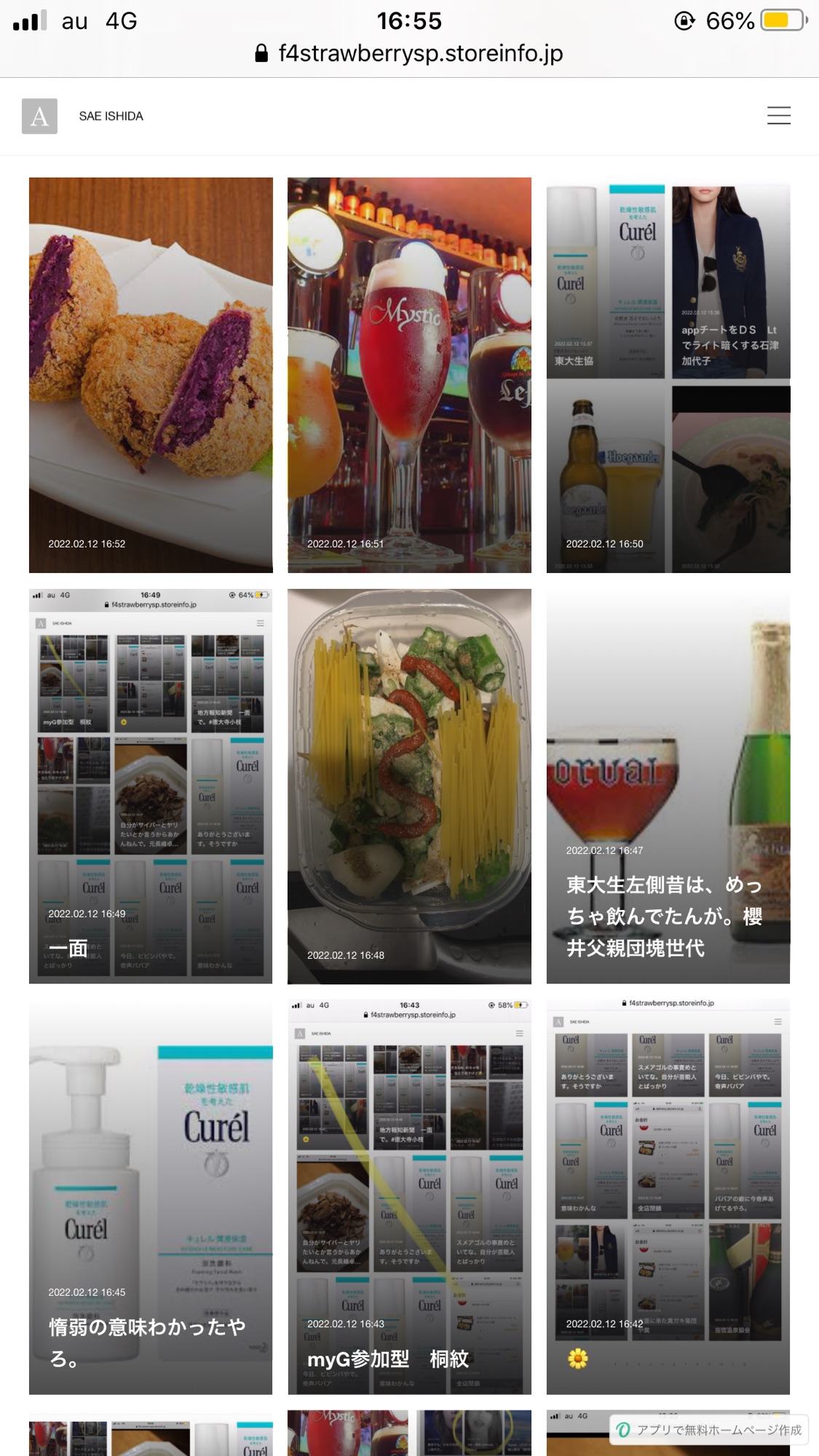Open the flower emoji post from 16:42
819x1456 pixels.
[x=668, y=1198]
